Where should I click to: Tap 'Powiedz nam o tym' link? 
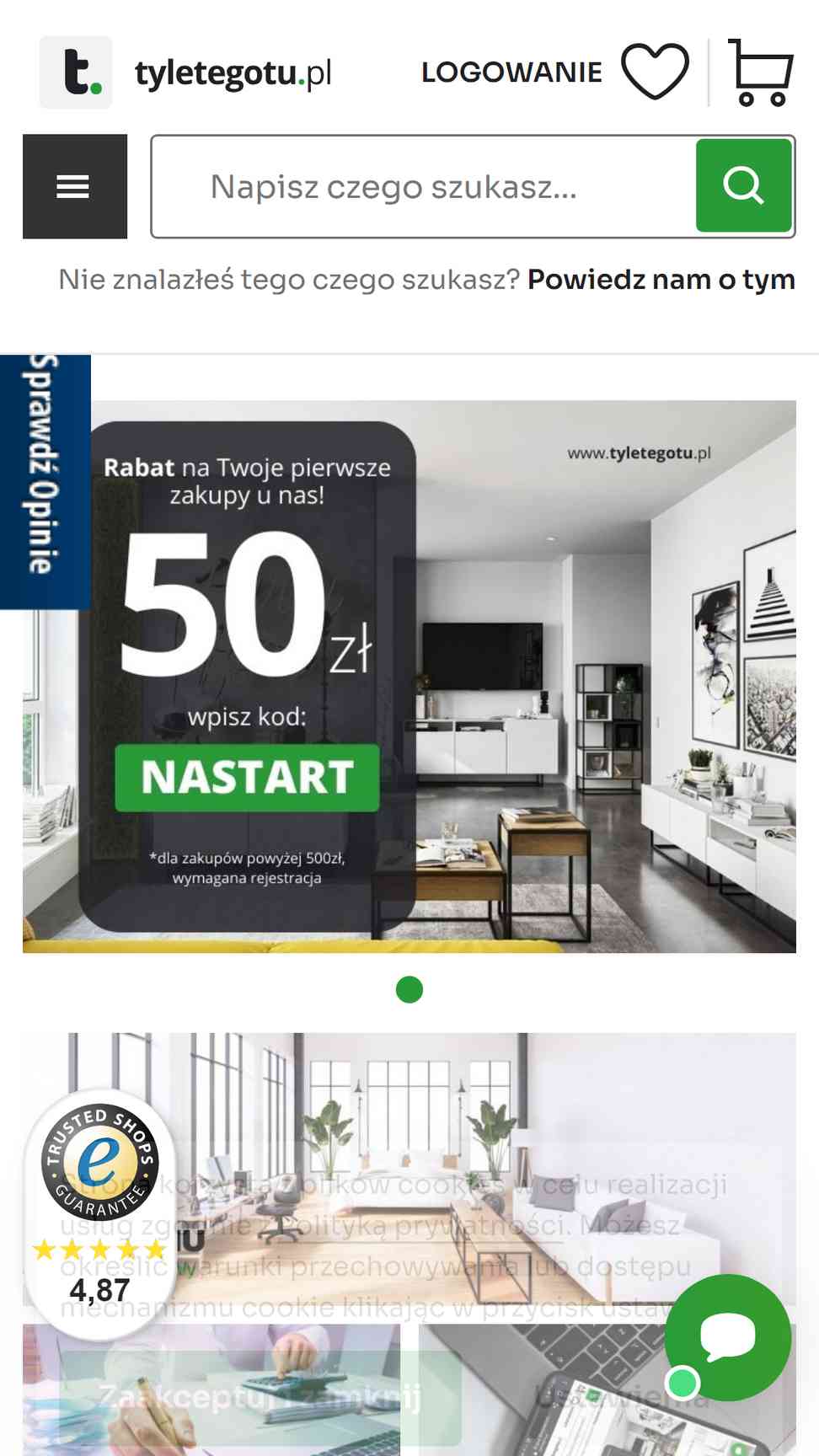[x=661, y=279]
